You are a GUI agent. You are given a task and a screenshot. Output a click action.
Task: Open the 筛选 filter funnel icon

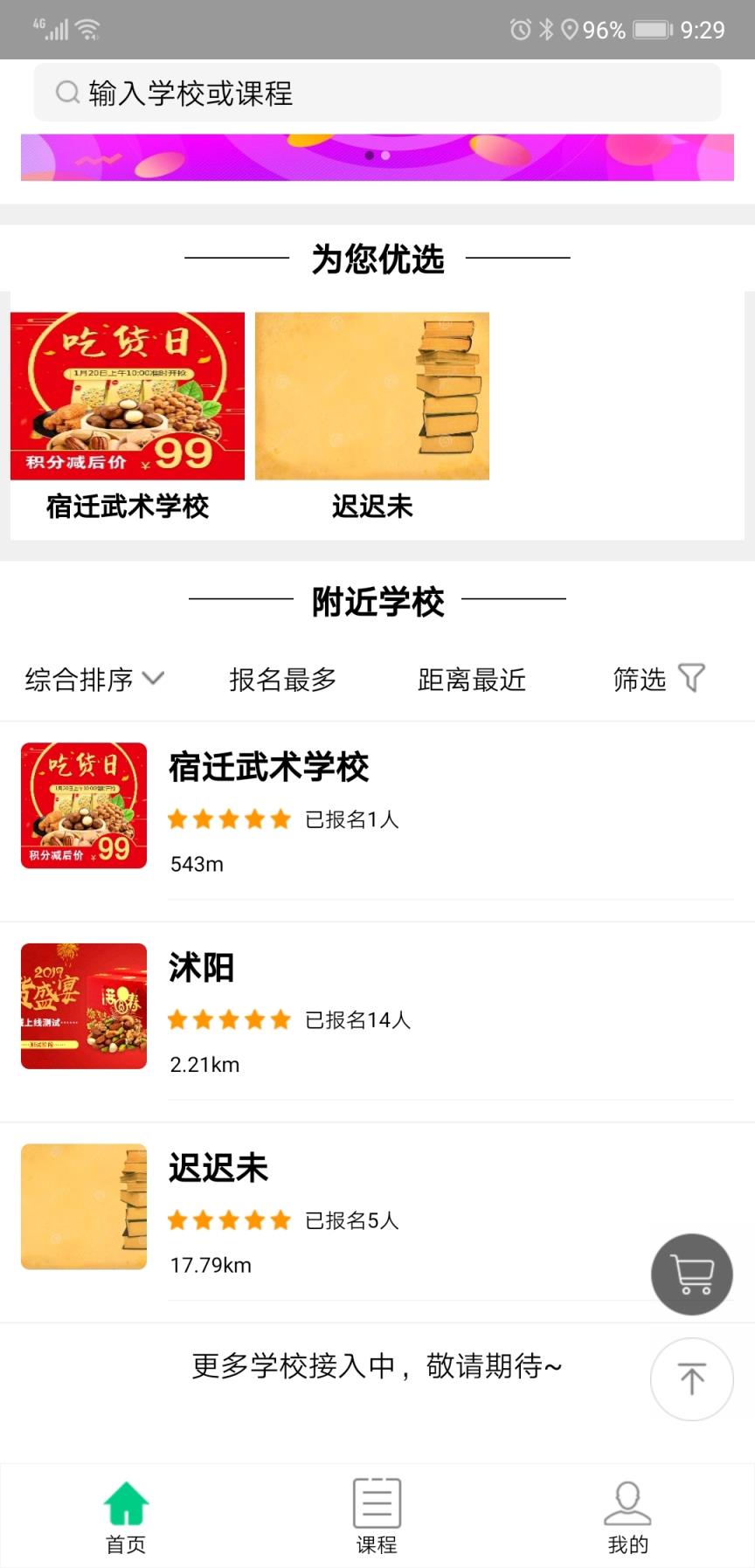click(x=691, y=678)
